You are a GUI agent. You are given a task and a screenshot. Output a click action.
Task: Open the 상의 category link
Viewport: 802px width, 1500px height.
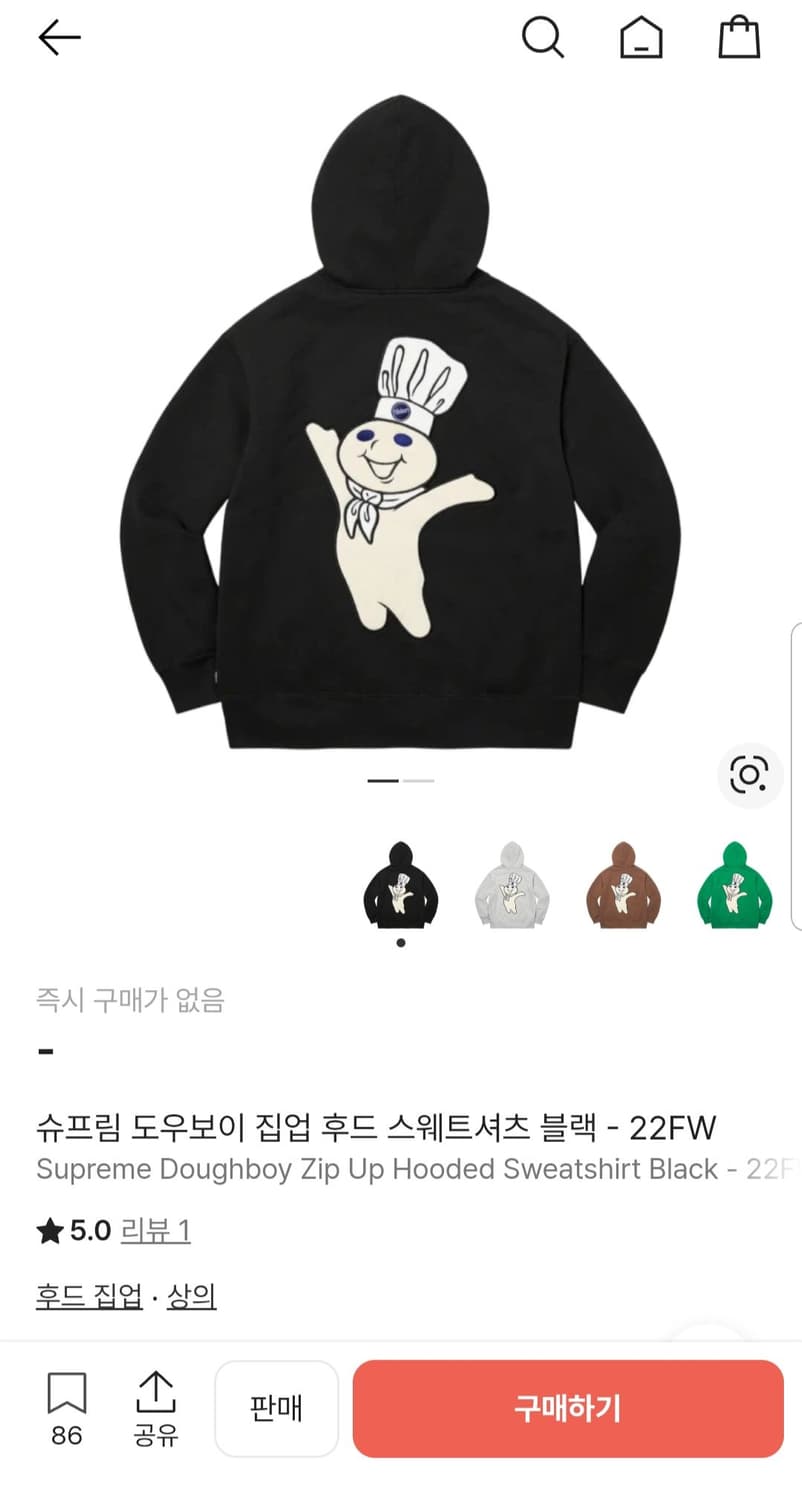click(x=191, y=1295)
